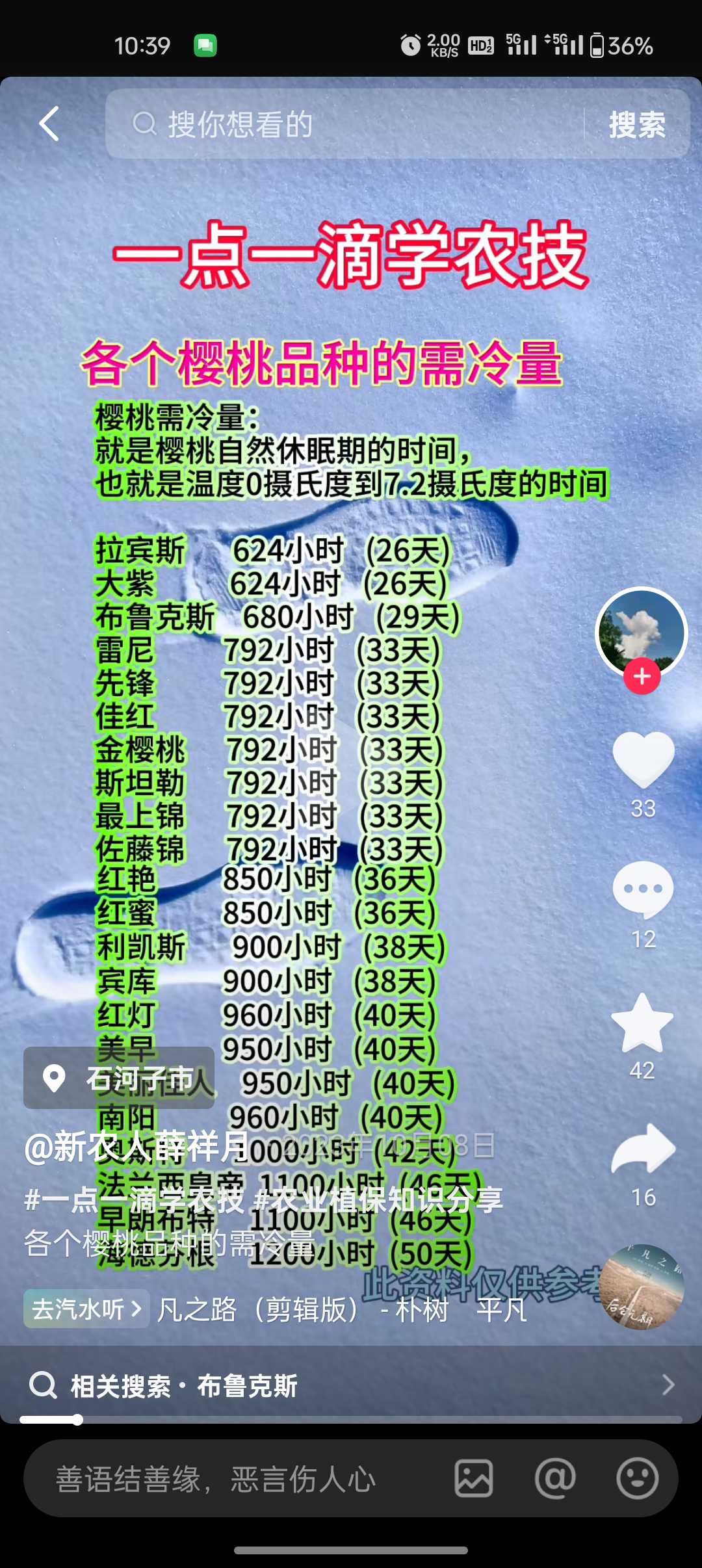This screenshot has width=702, height=1568.
Task: Share this video with the arrow icon
Action: coord(643,1147)
